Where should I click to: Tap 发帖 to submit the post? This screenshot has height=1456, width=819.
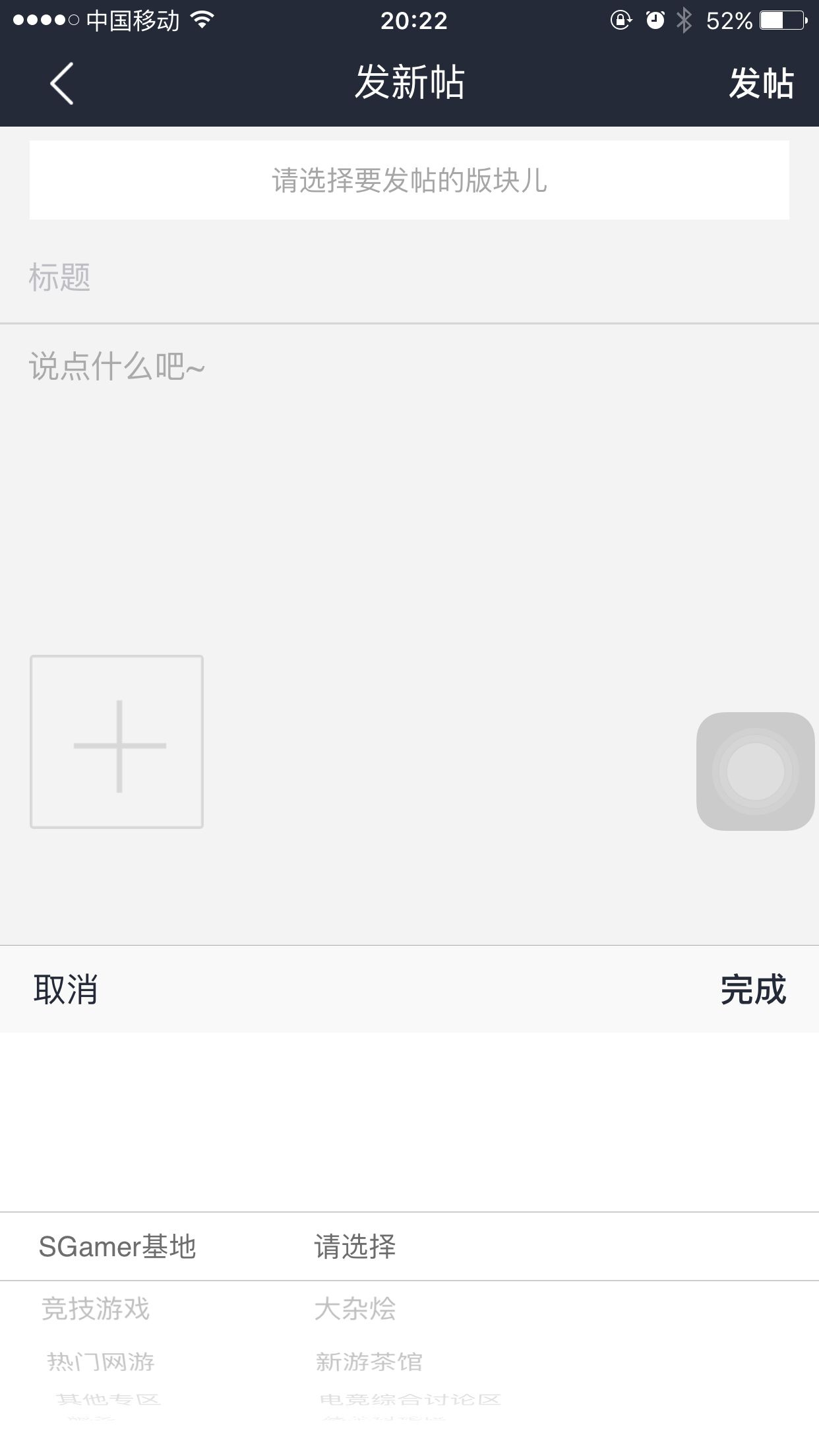coord(760,84)
